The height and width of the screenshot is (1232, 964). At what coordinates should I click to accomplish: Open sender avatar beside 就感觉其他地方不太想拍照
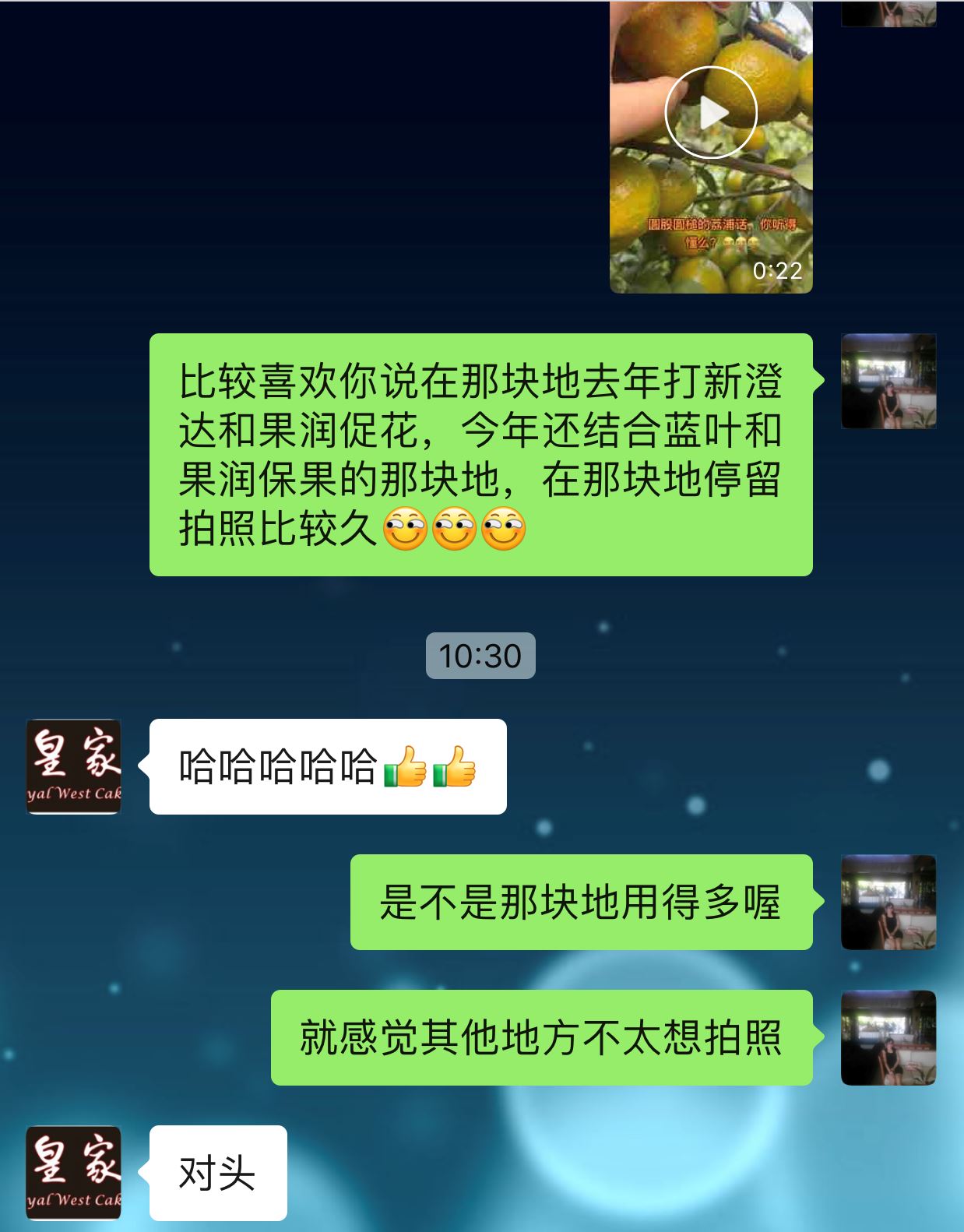(x=888, y=1037)
